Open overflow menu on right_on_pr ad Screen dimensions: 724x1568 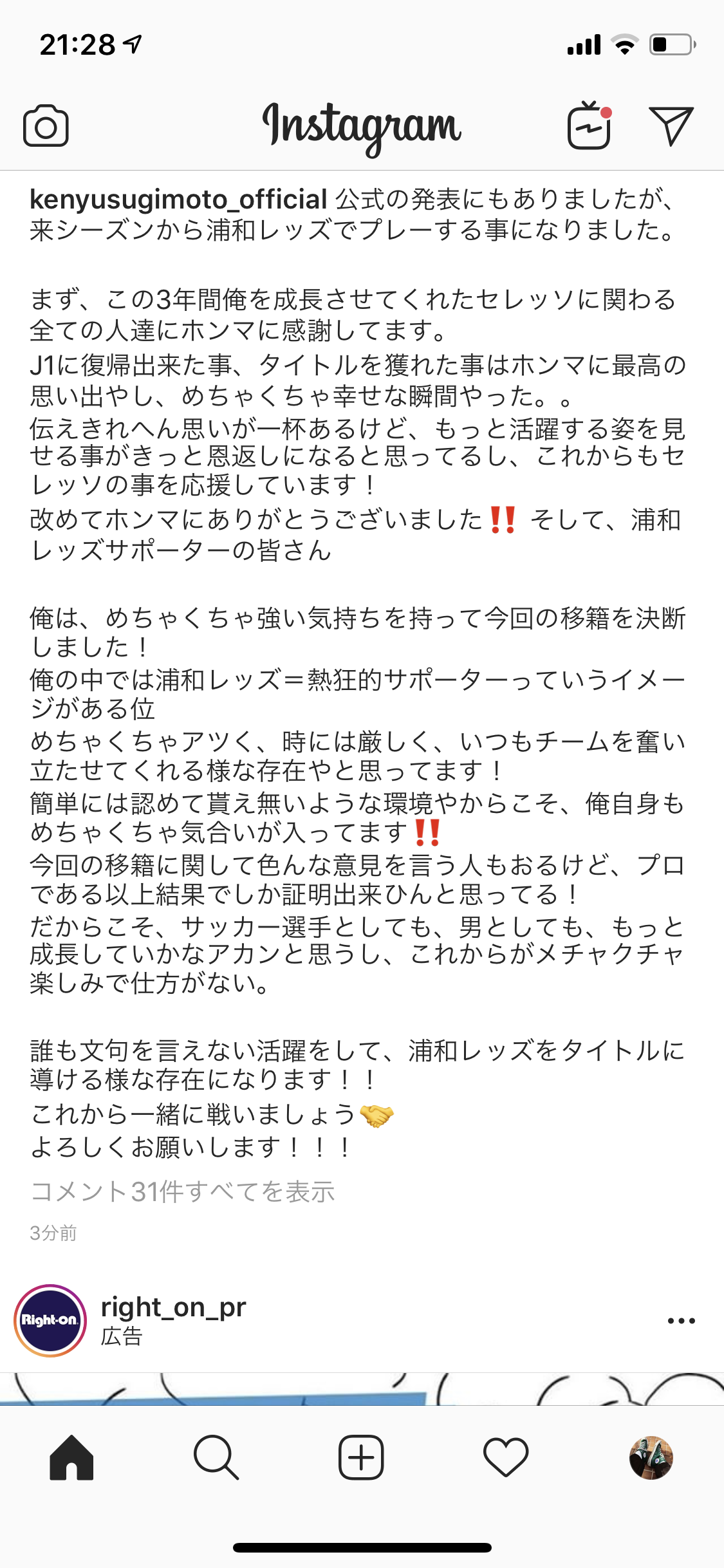[681, 1321]
